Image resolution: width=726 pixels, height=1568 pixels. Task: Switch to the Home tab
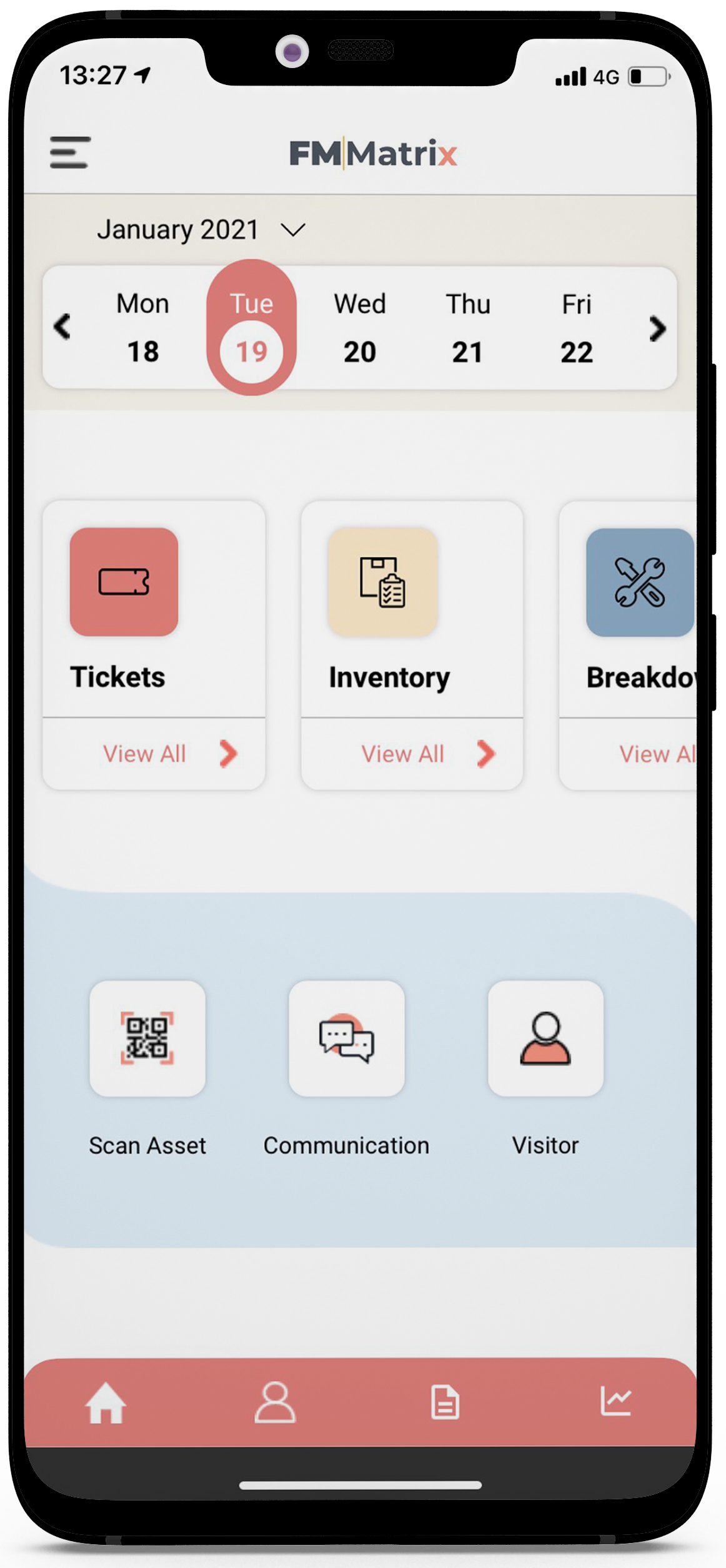[x=106, y=1403]
